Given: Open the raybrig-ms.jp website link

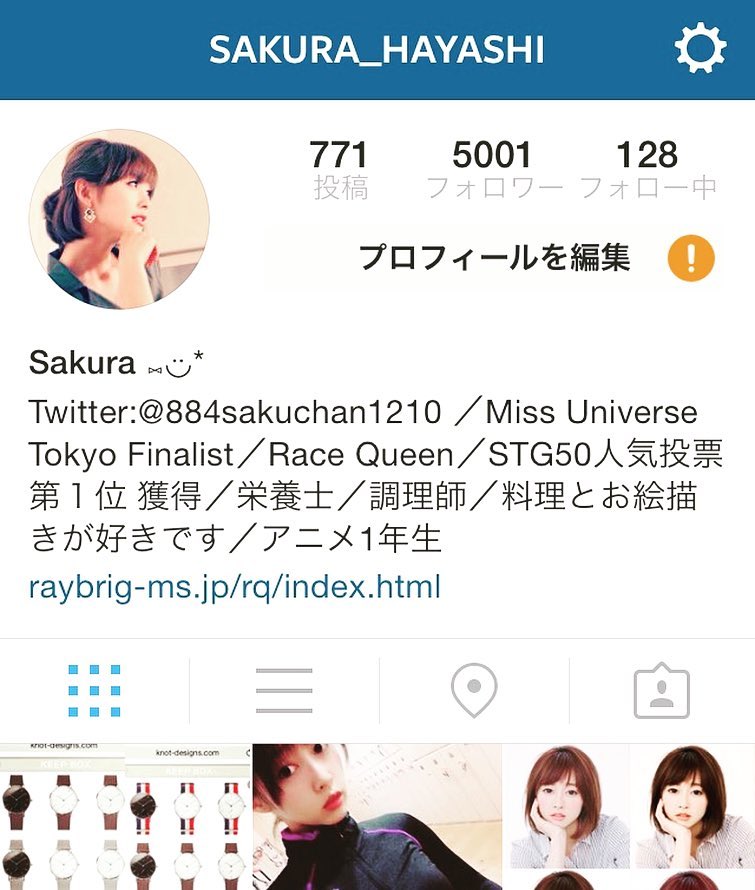Looking at the screenshot, I should [x=235, y=586].
